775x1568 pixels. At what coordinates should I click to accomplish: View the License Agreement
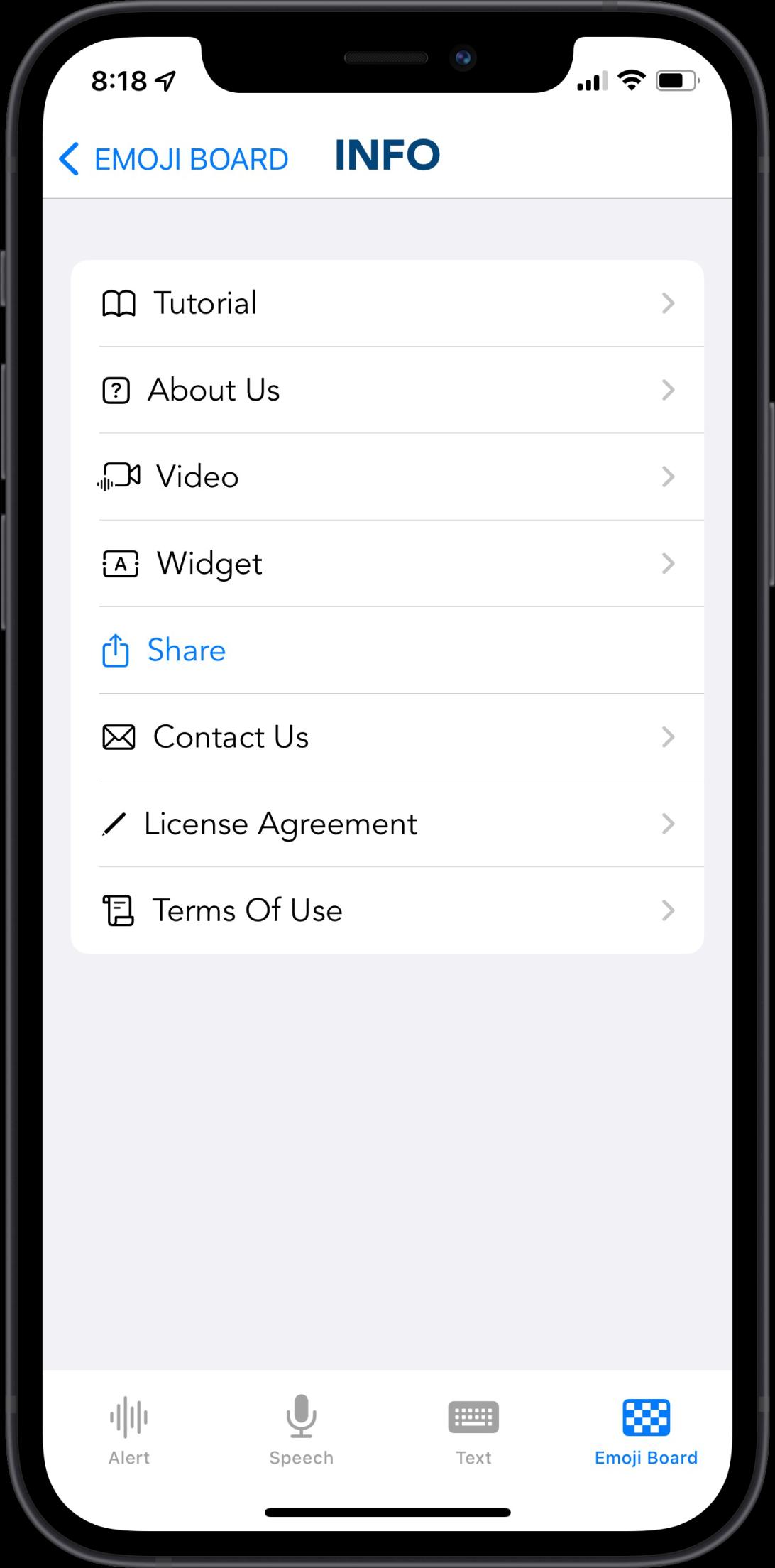coord(387,823)
